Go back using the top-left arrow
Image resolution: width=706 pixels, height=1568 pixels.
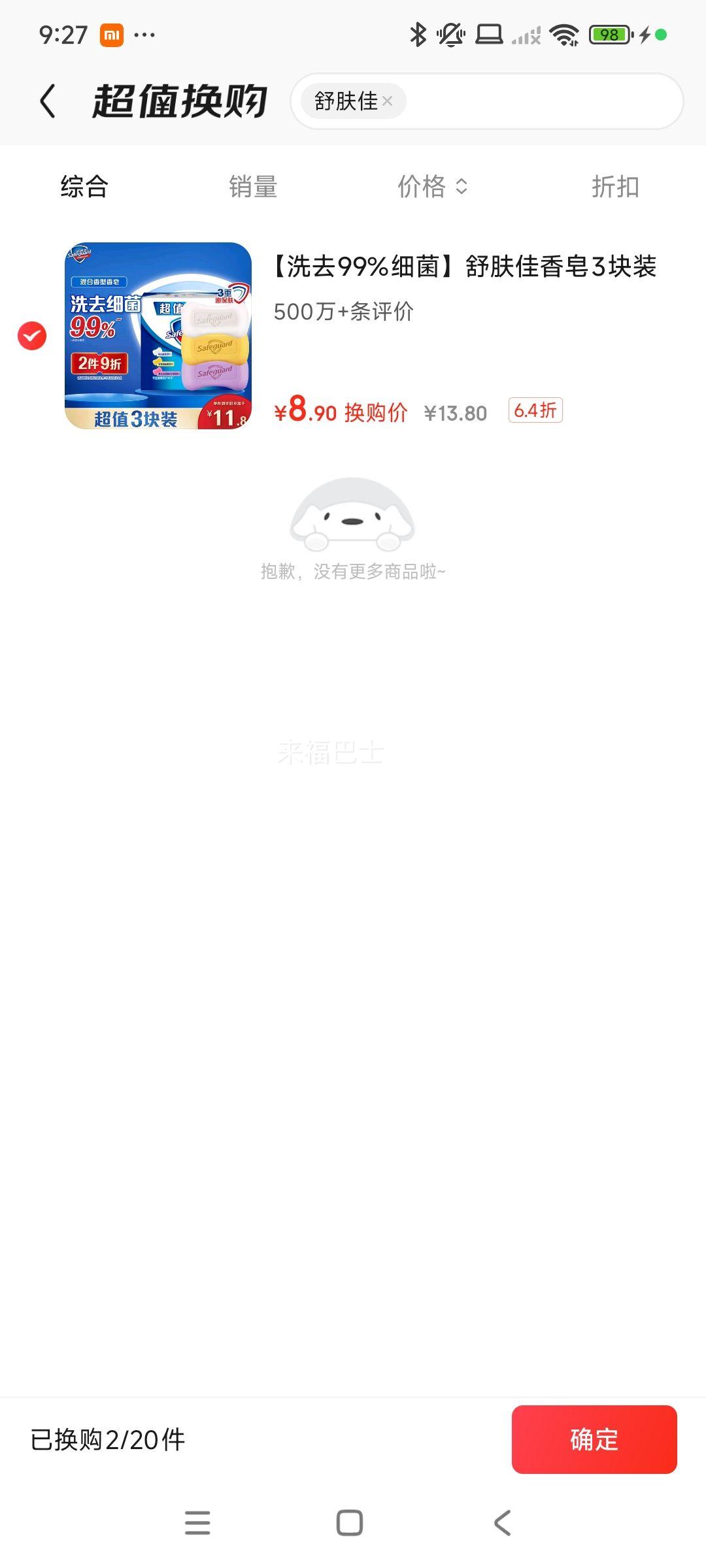[x=47, y=101]
